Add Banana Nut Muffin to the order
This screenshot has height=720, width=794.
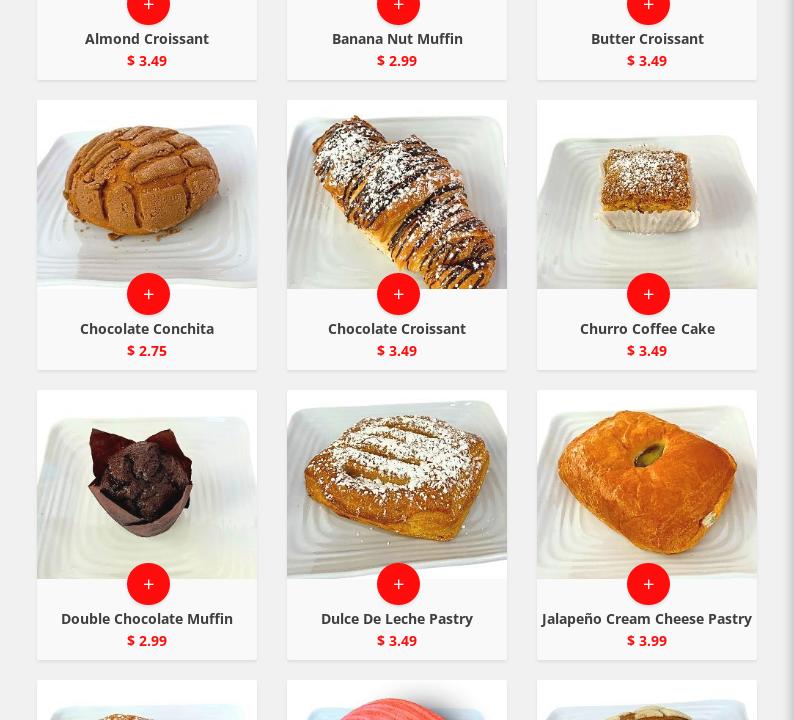coord(398,8)
